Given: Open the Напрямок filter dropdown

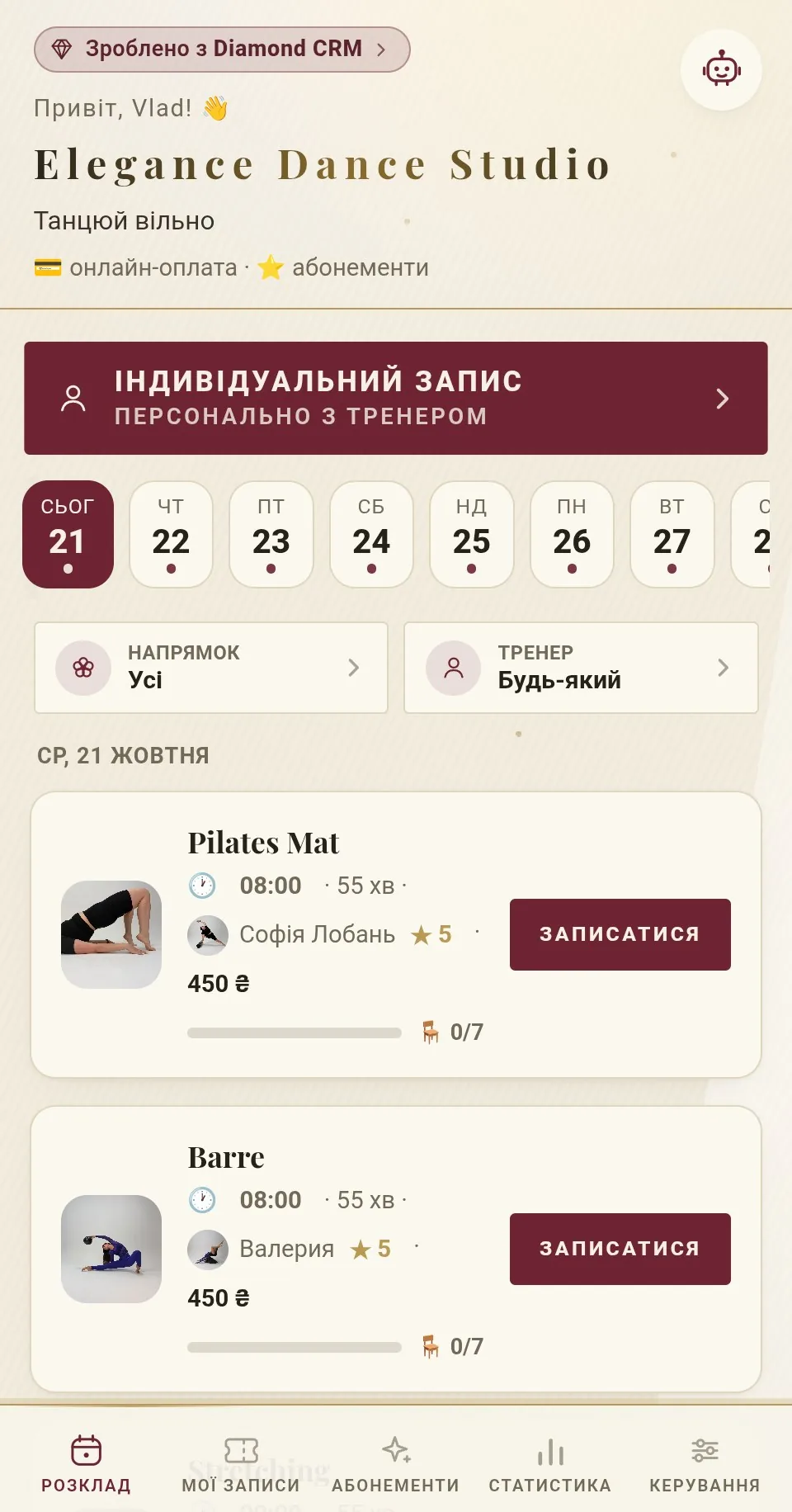Looking at the screenshot, I should pos(211,668).
